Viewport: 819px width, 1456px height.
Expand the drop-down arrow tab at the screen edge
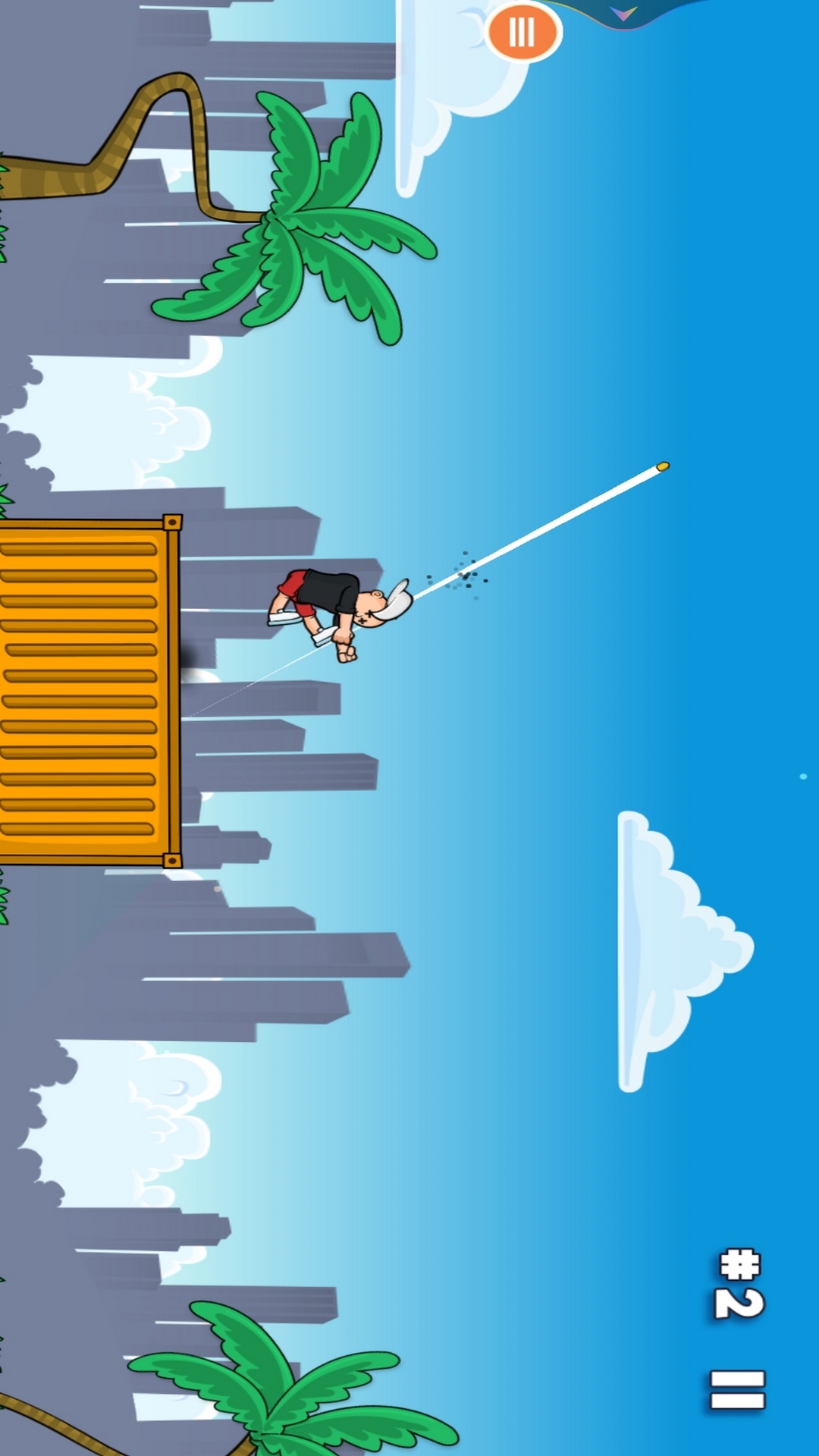click(623, 13)
